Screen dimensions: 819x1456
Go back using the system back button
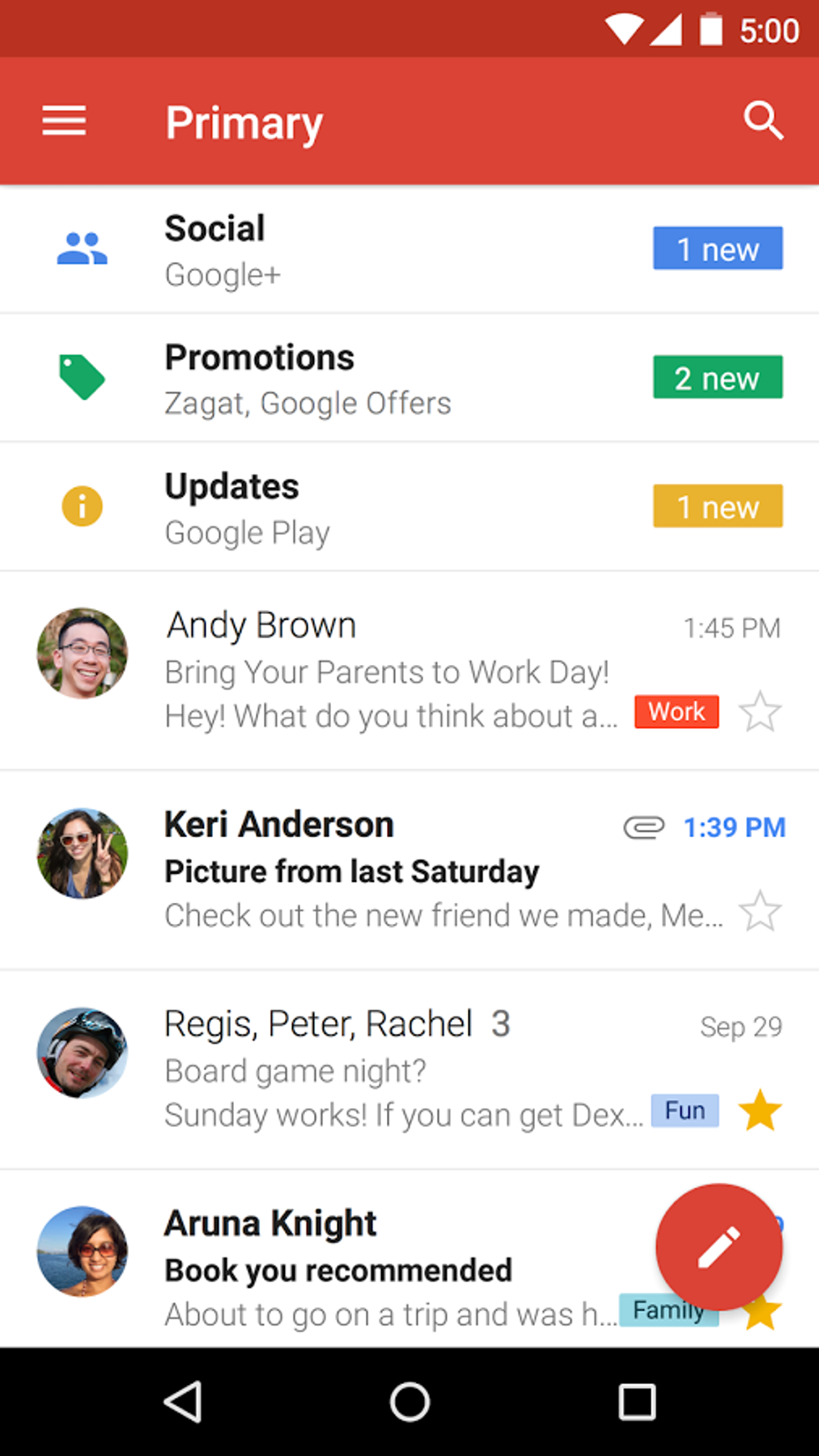[183, 1402]
